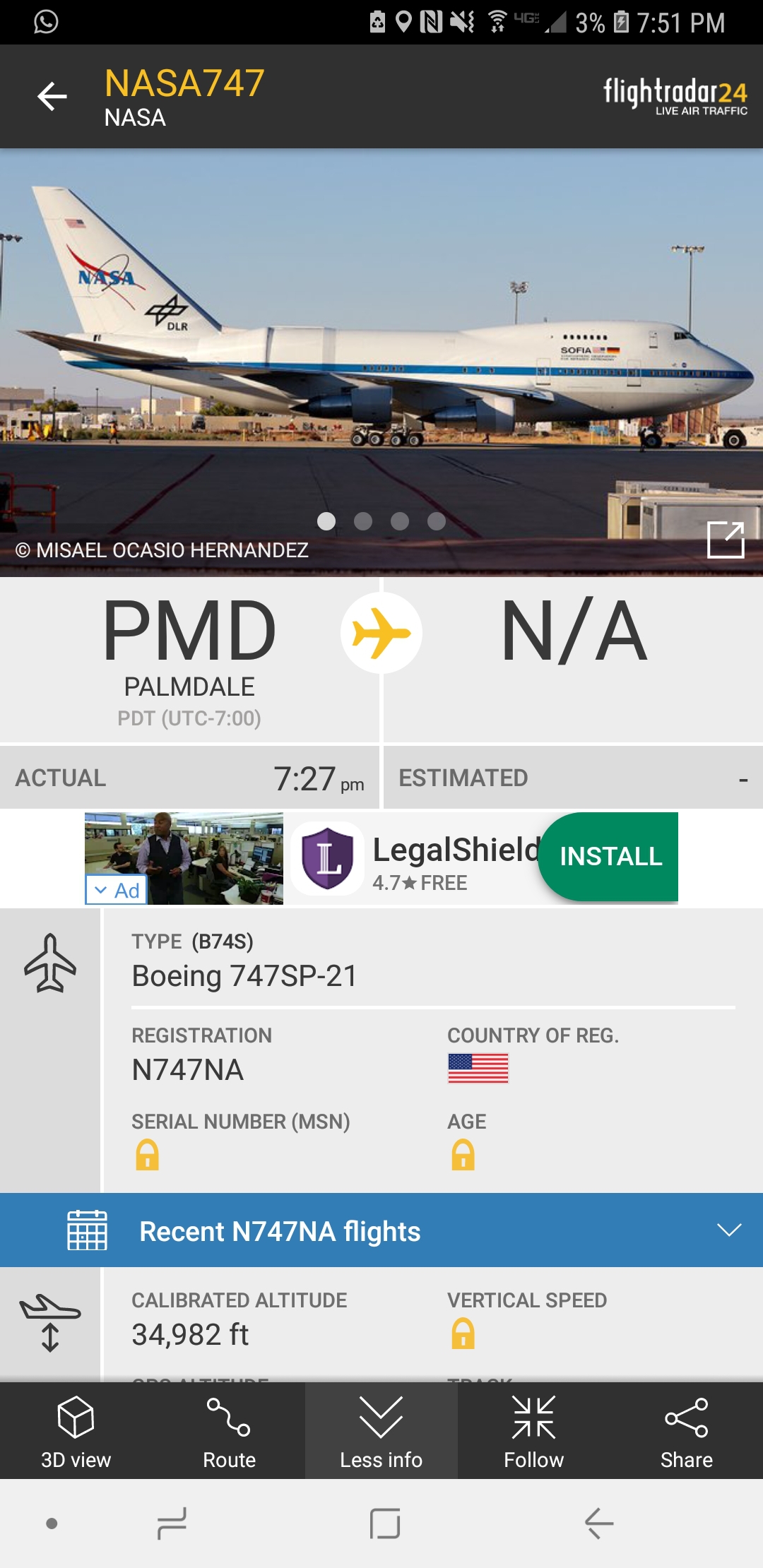Tap the system home button

pyautogui.click(x=385, y=1524)
